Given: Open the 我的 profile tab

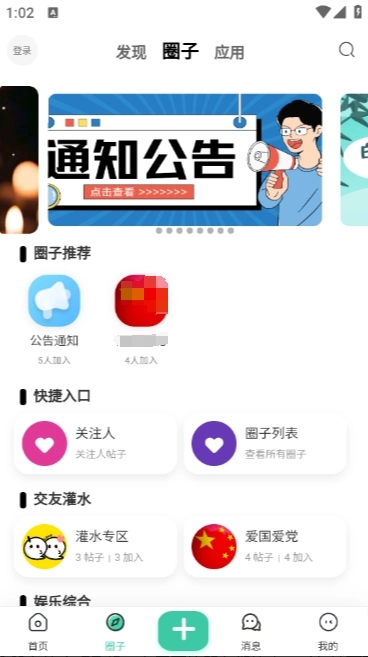Looking at the screenshot, I should click(328, 632).
